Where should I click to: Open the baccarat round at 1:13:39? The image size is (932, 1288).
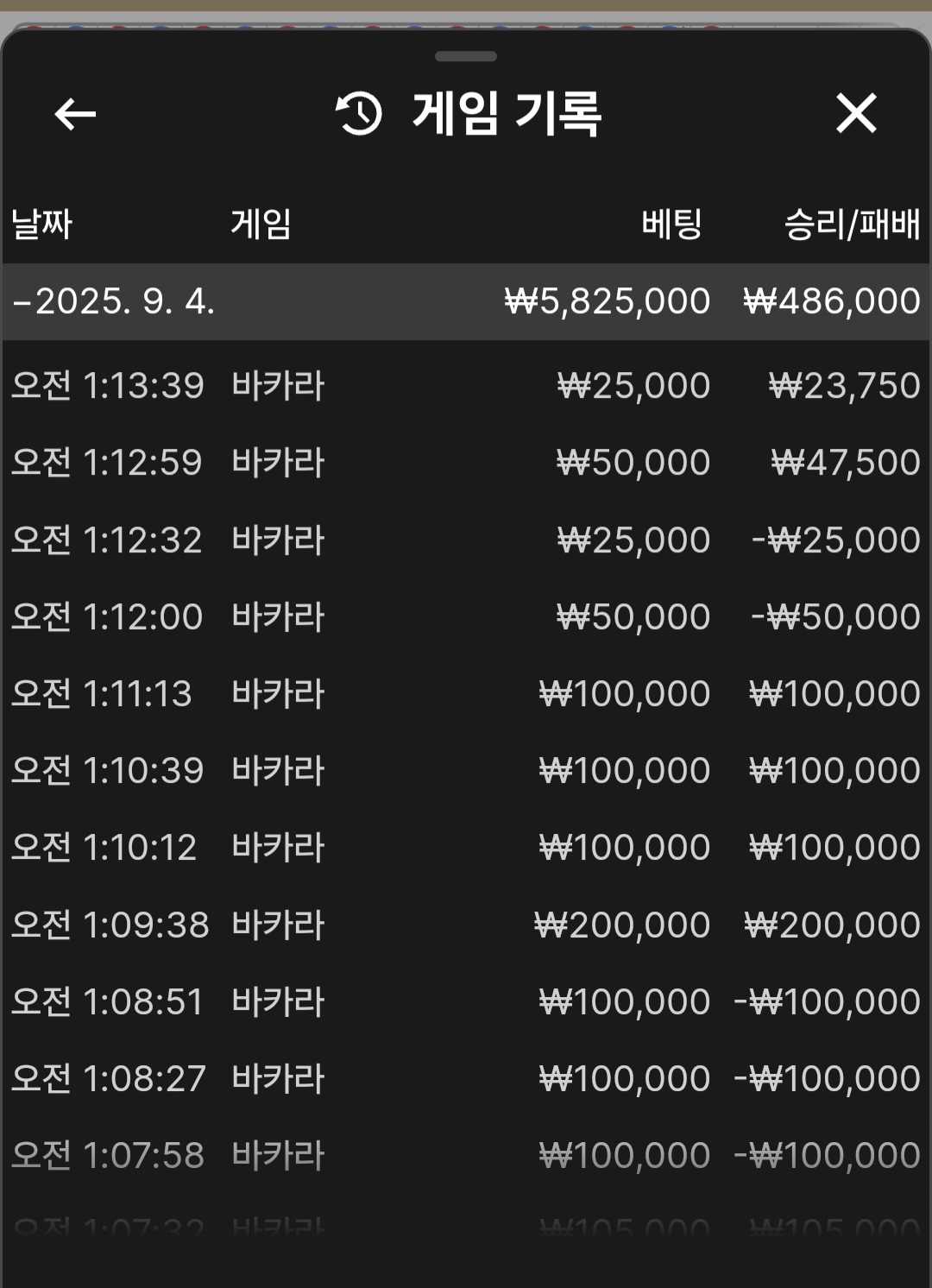click(x=466, y=385)
